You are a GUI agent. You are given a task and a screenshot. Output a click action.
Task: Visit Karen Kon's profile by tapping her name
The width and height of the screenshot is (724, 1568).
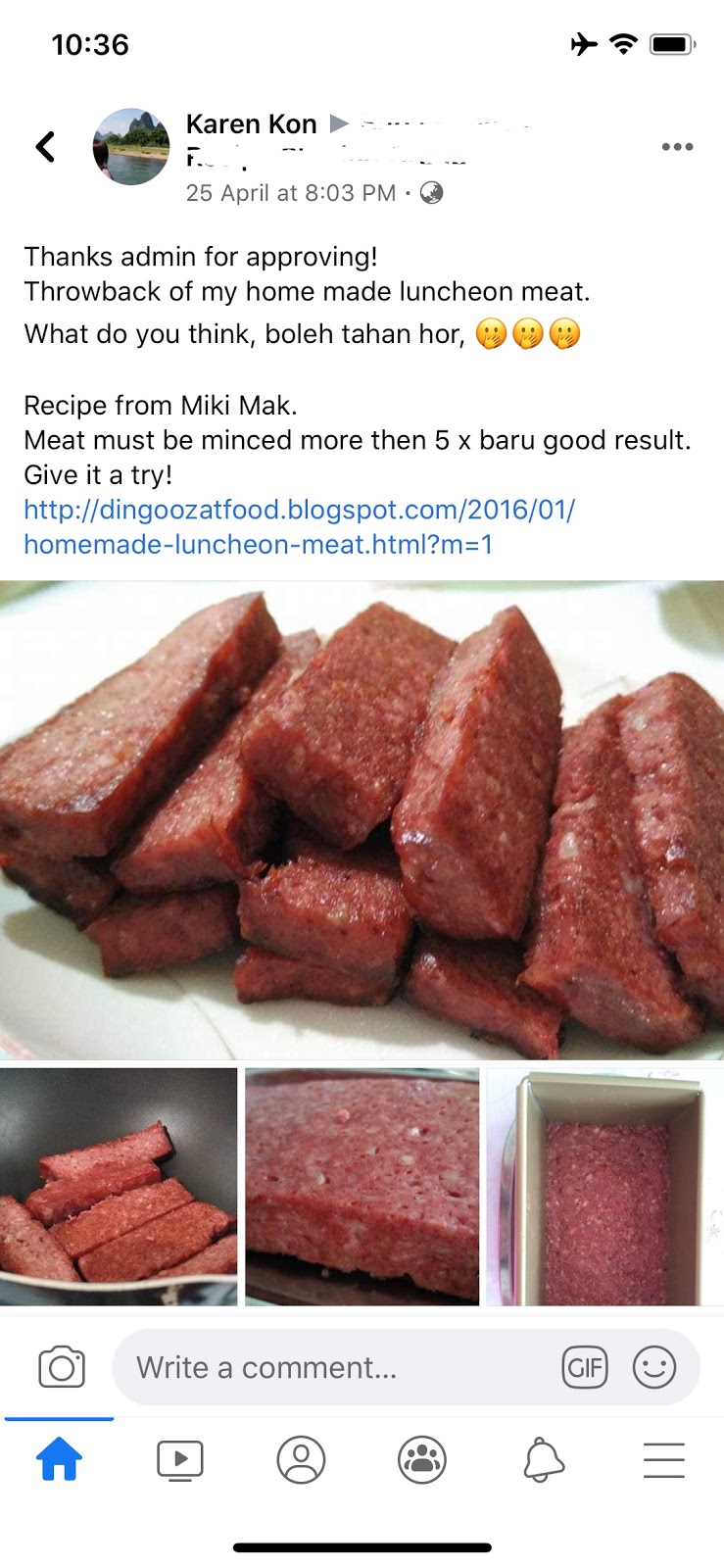[x=251, y=123]
